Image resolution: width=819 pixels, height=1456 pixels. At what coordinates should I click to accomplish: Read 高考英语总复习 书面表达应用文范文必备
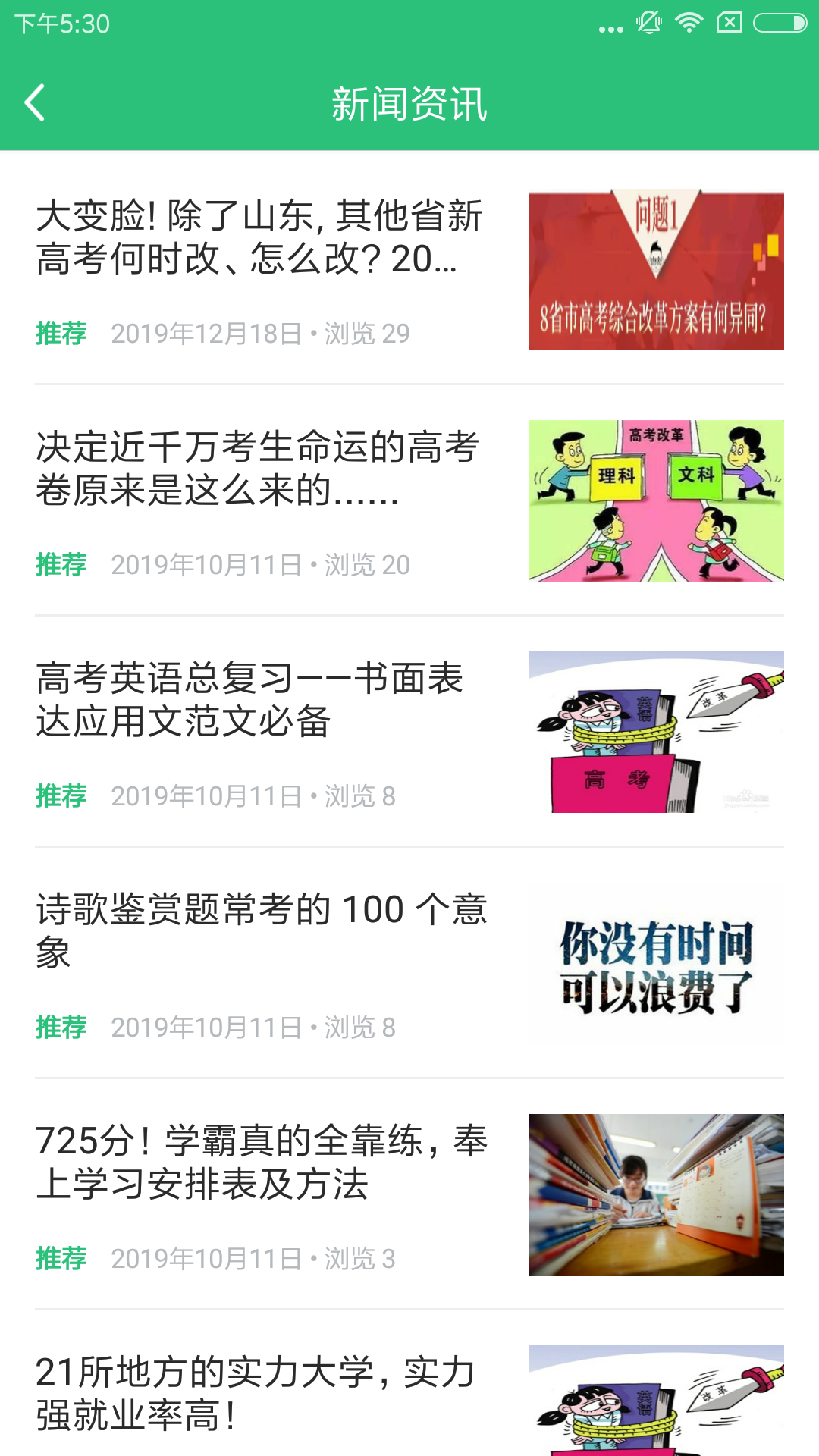click(x=250, y=700)
